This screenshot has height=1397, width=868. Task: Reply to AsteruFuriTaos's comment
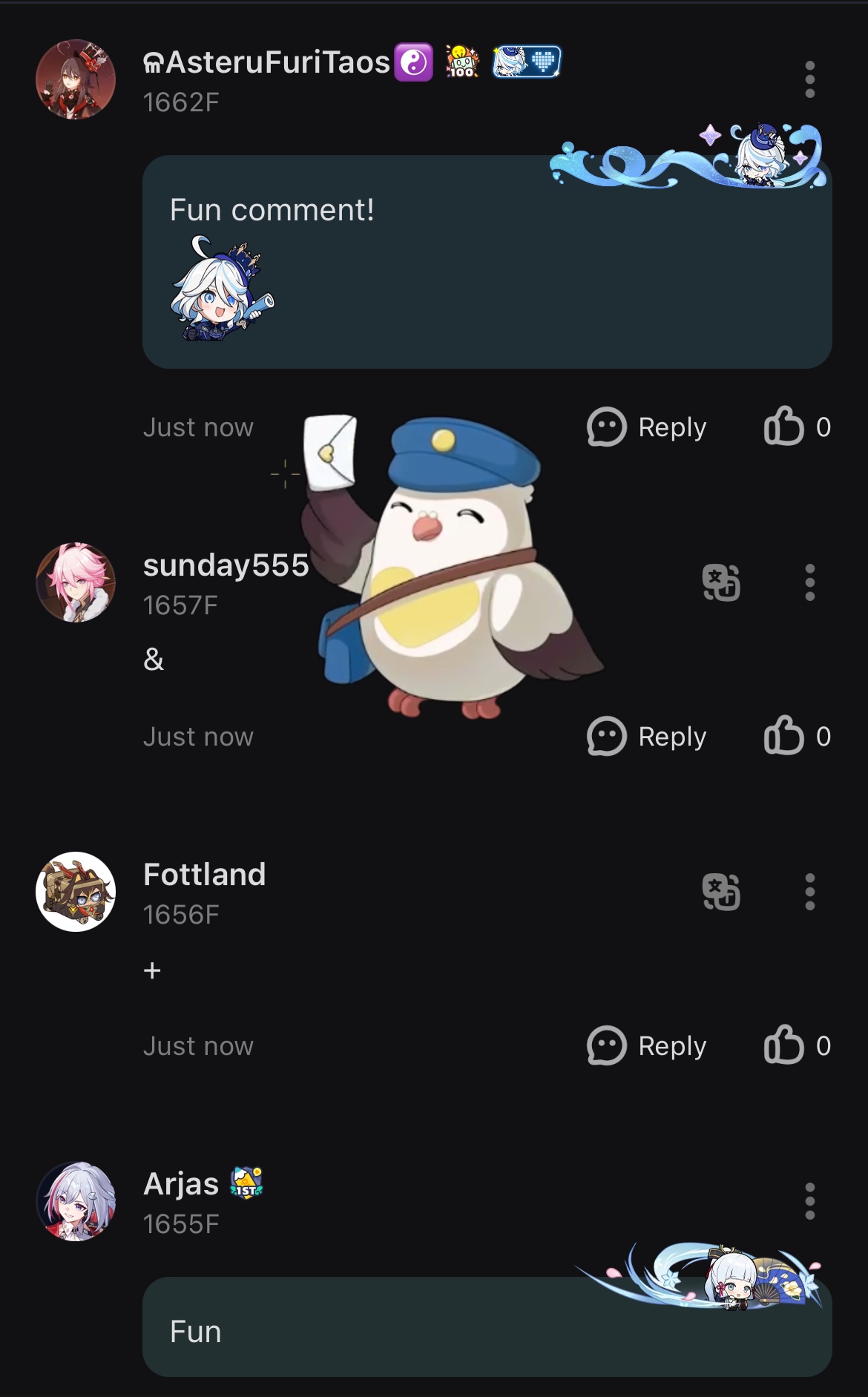(x=646, y=427)
